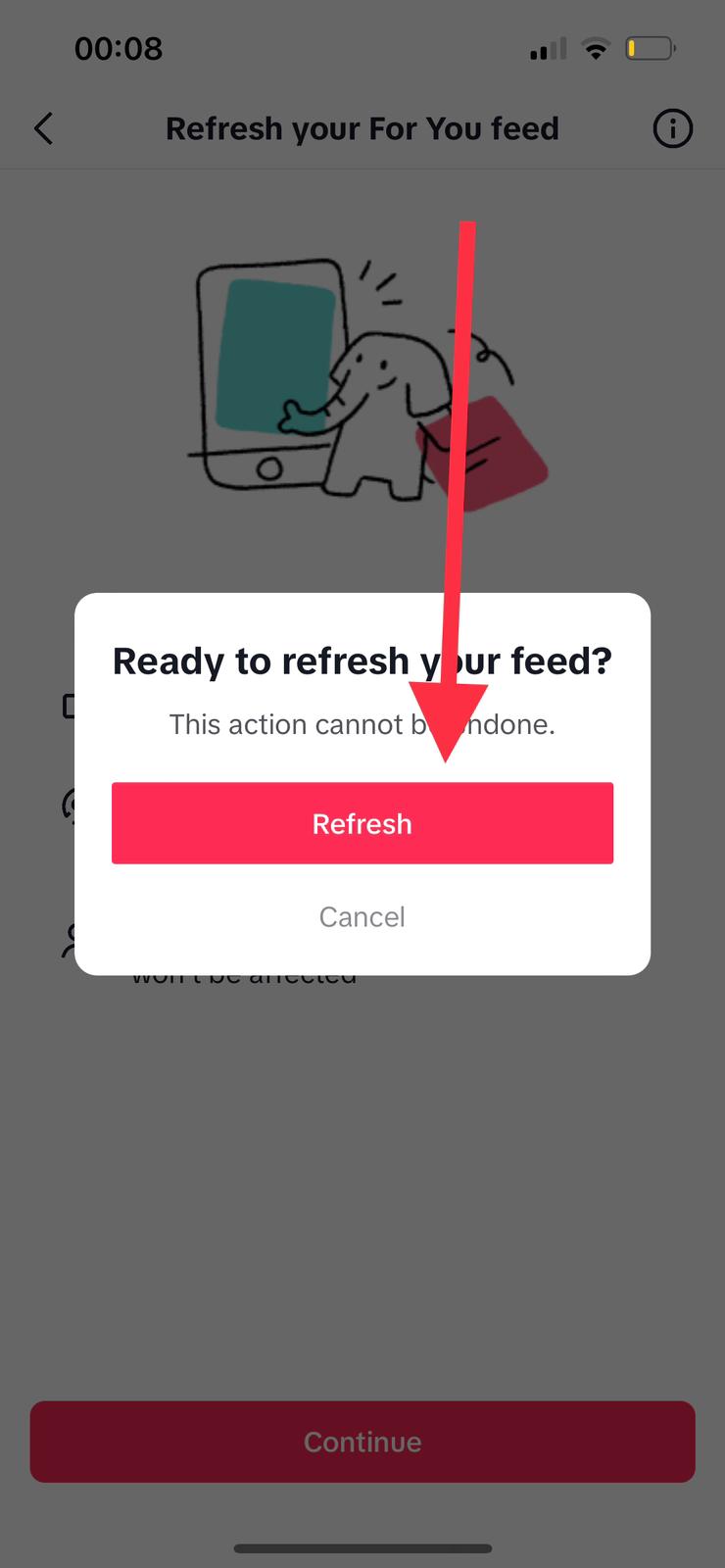Screen dimensions: 725x1568
Task: Tap the cellular signal indicator
Action: [x=548, y=47]
